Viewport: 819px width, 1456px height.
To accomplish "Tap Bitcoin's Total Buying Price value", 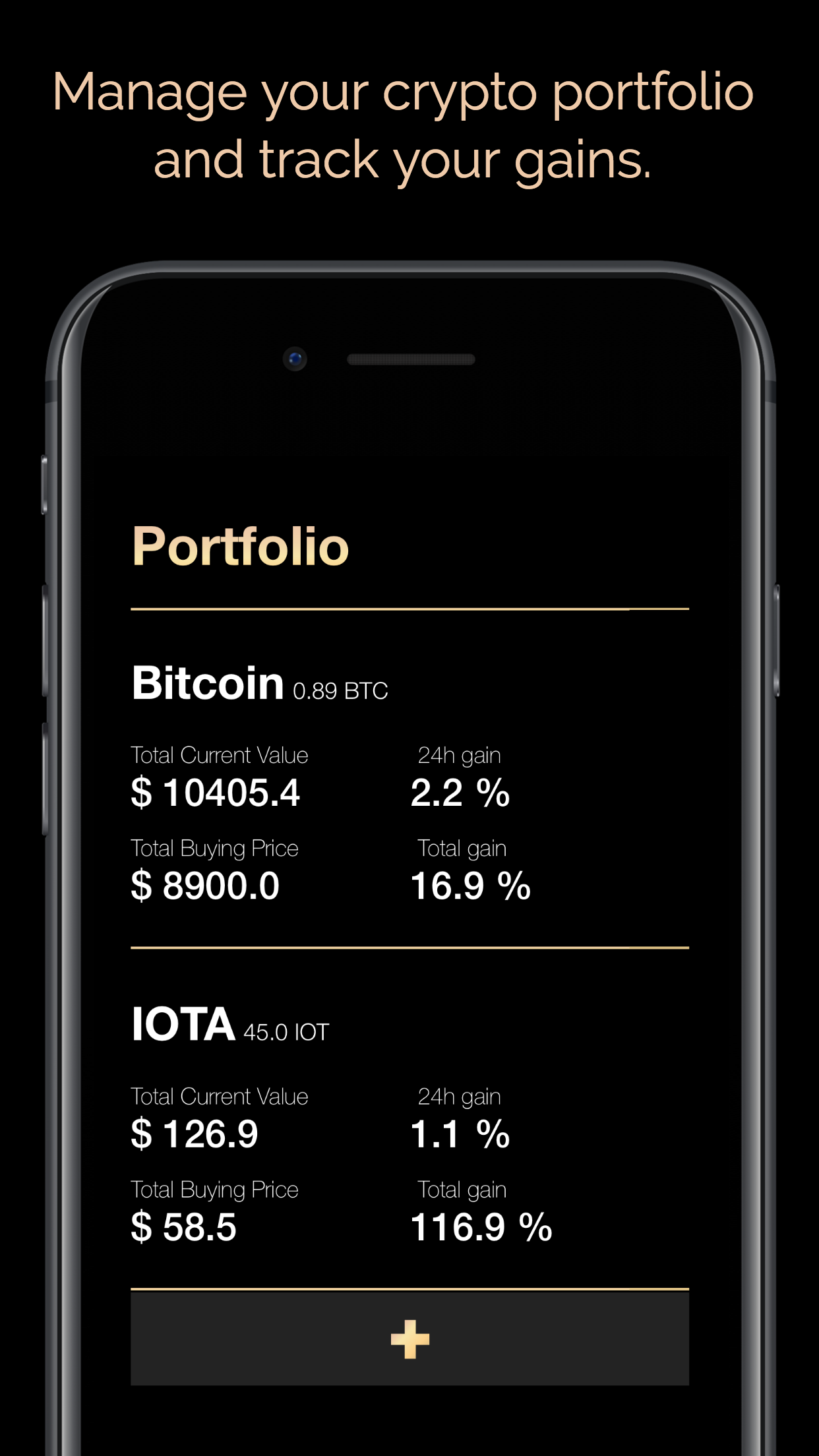I will 205,887.
